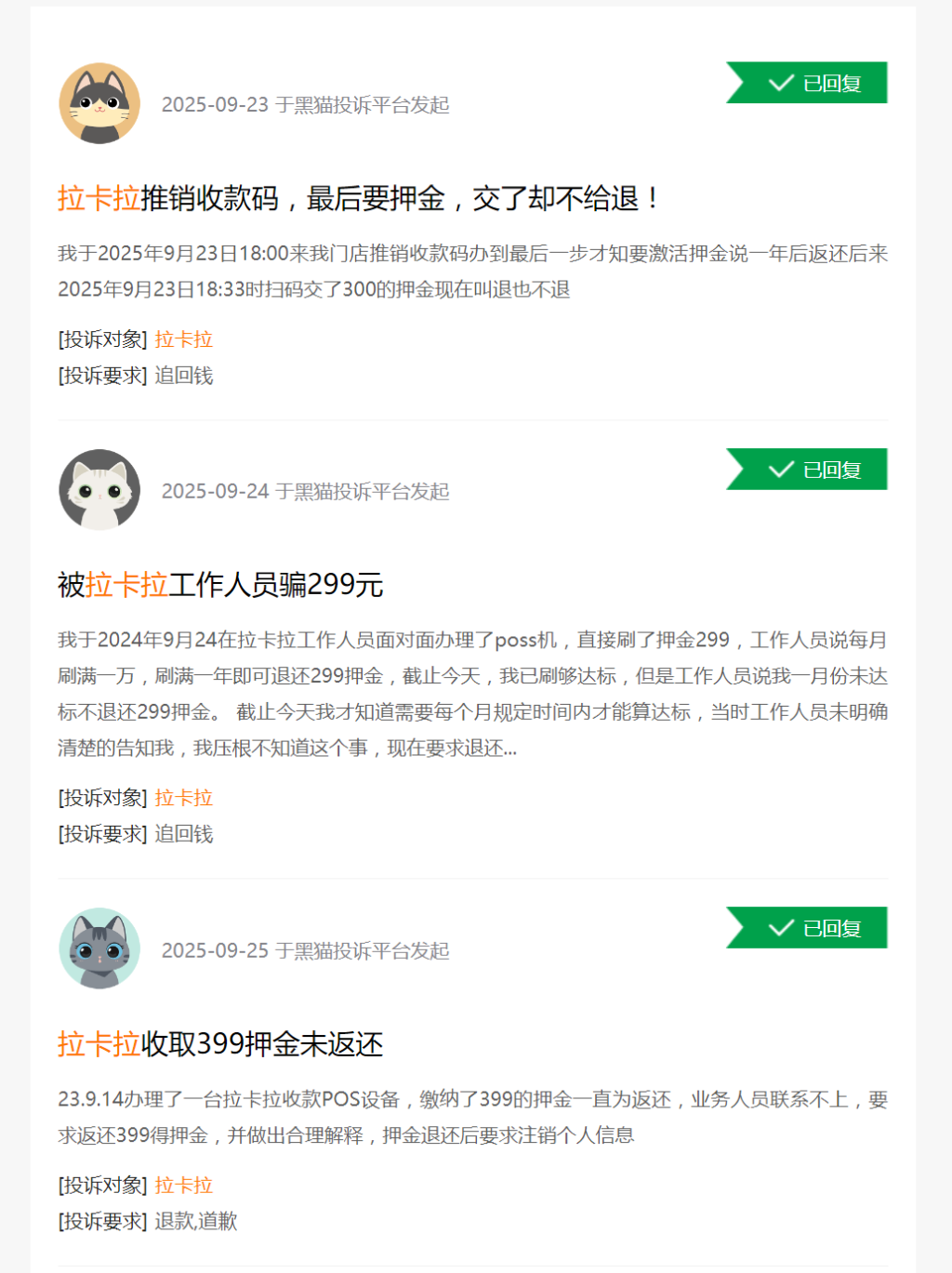The width and height of the screenshot is (952, 1273).
Task: Open complaint 拉卡拉收取399押金未返还
Action: 220,1044
